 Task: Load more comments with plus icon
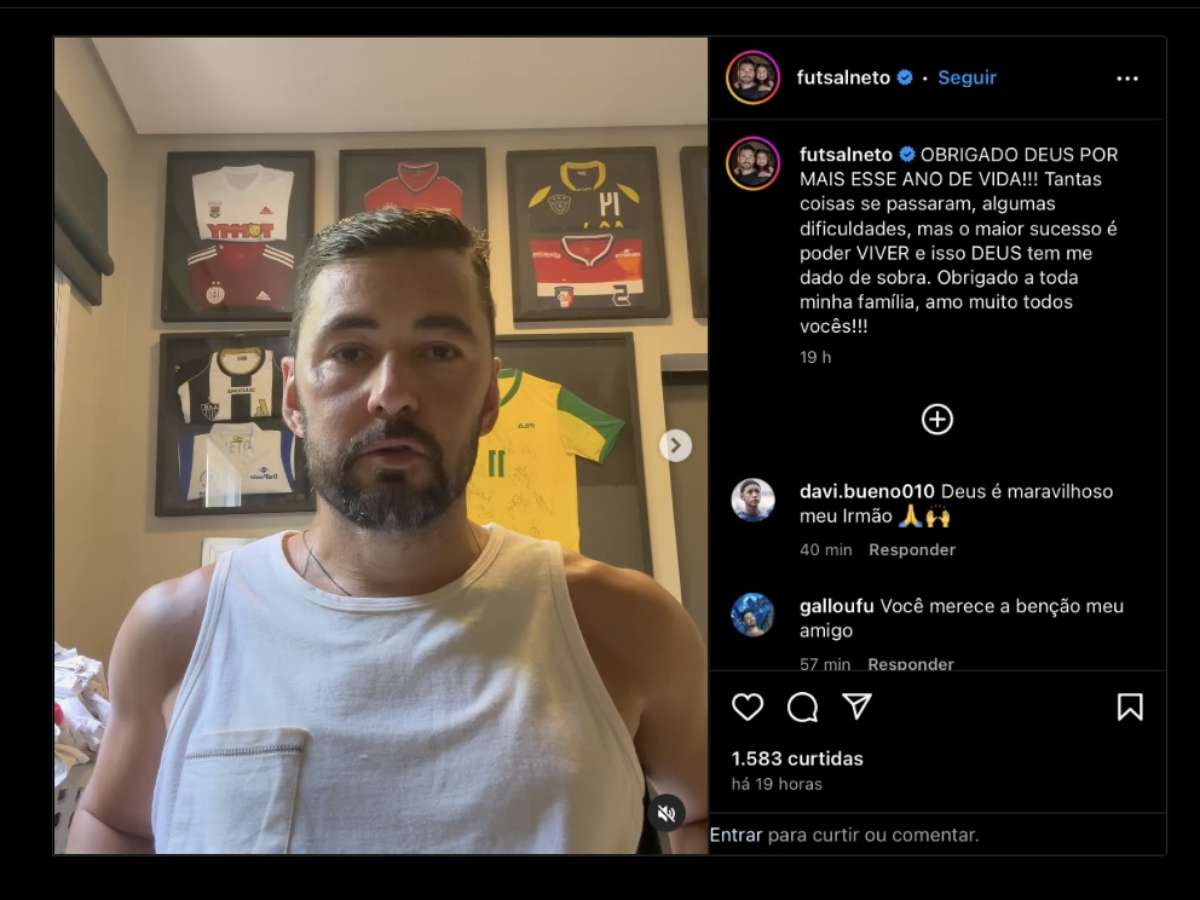pyautogui.click(x=937, y=419)
